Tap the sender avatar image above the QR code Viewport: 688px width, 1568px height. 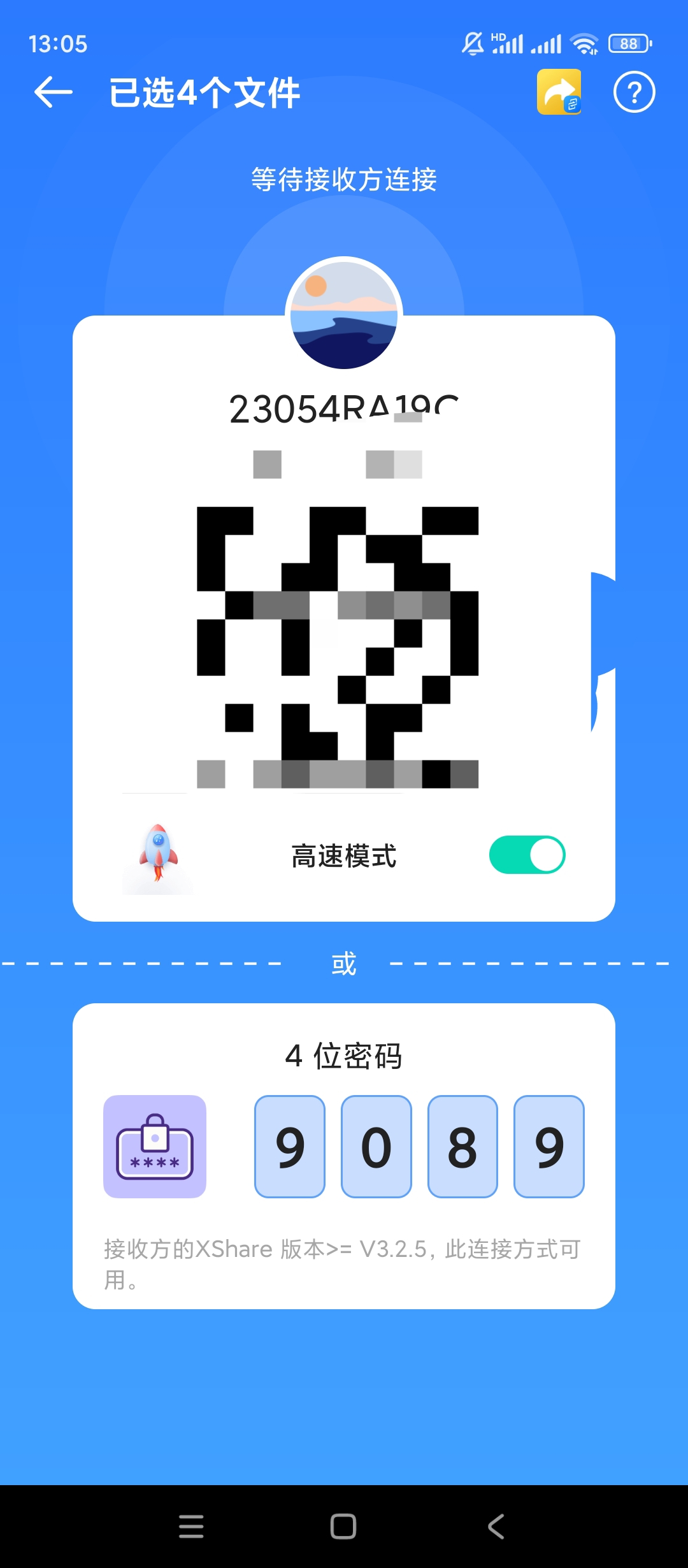344,314
